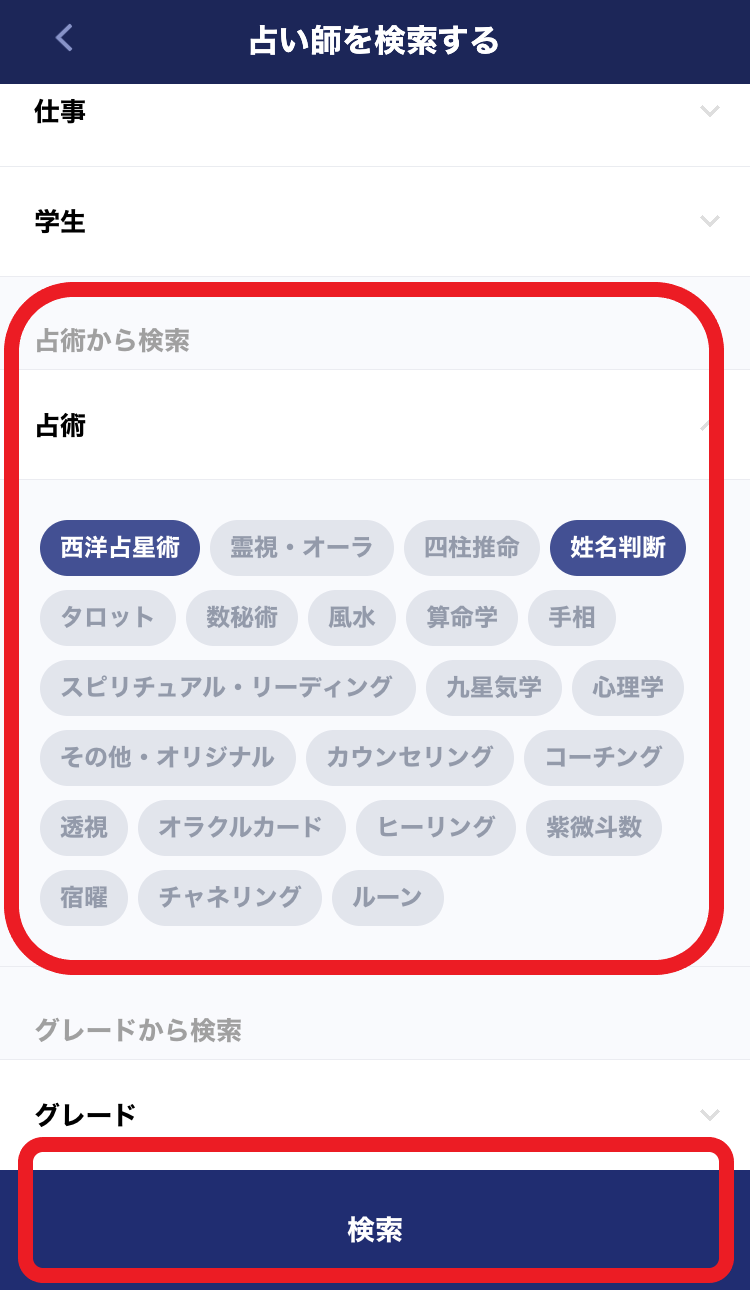The height and width of the screenshot is (1290, 750).
Task: Choose the 九星気学 chip
Action: tap(493, 688)
